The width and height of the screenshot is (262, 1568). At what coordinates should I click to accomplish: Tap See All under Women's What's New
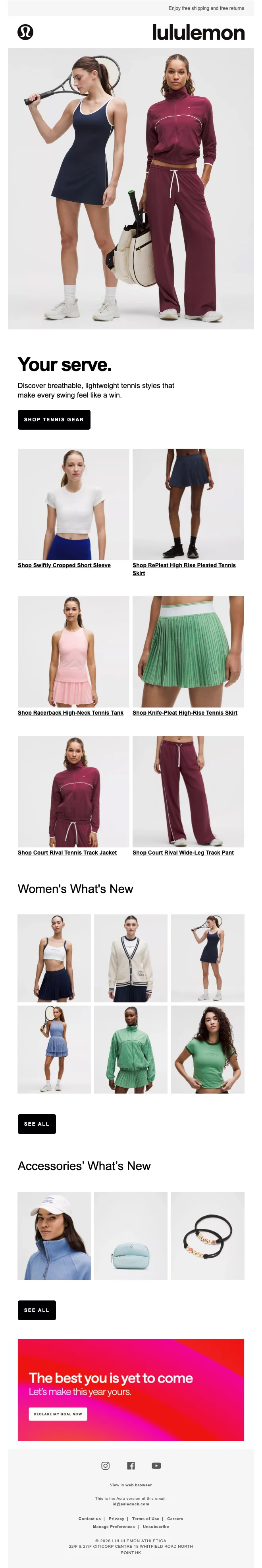tap(37, 1124)
